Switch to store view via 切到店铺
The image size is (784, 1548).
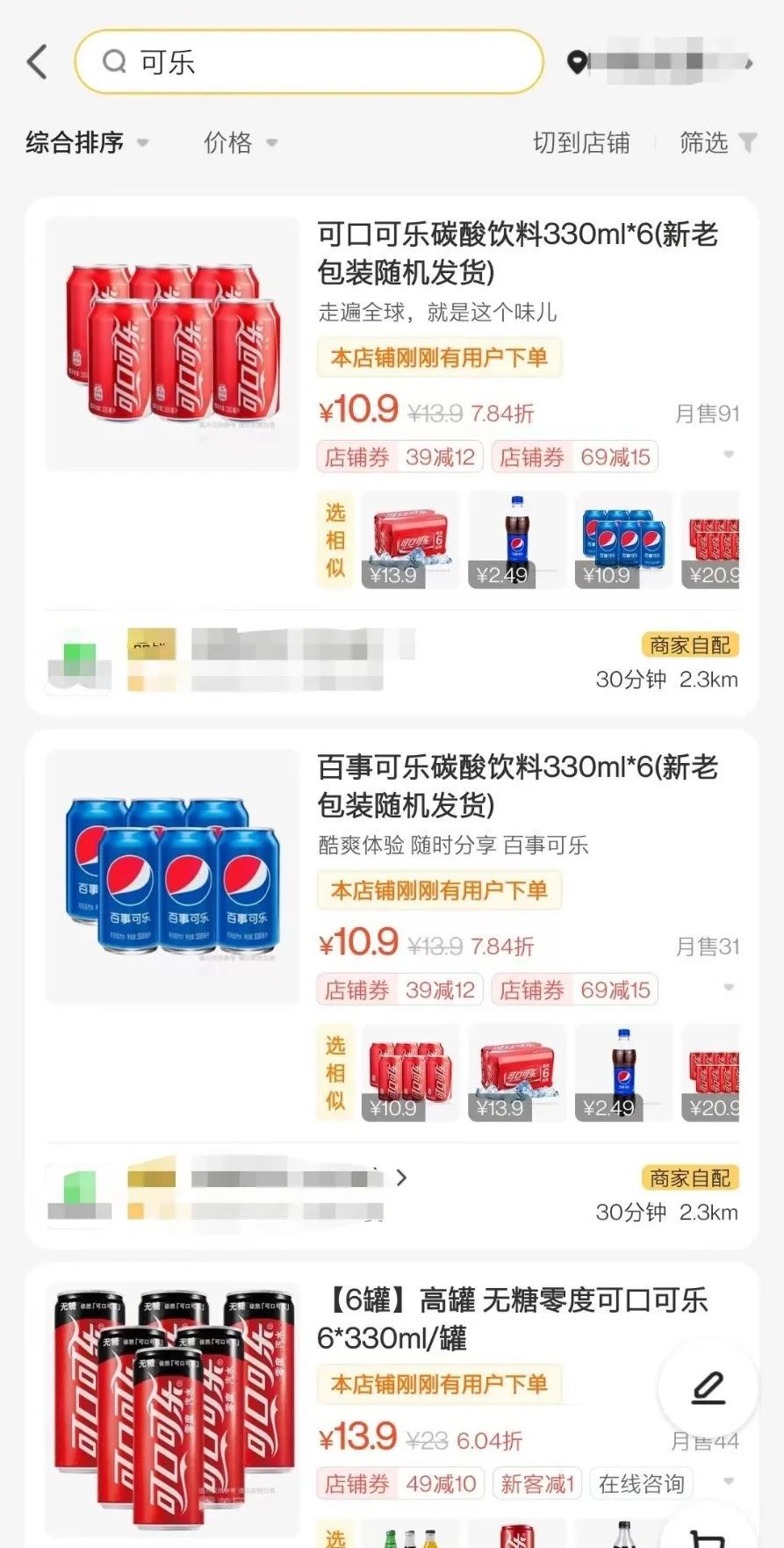pyautogui.click(x=581, y=142)
